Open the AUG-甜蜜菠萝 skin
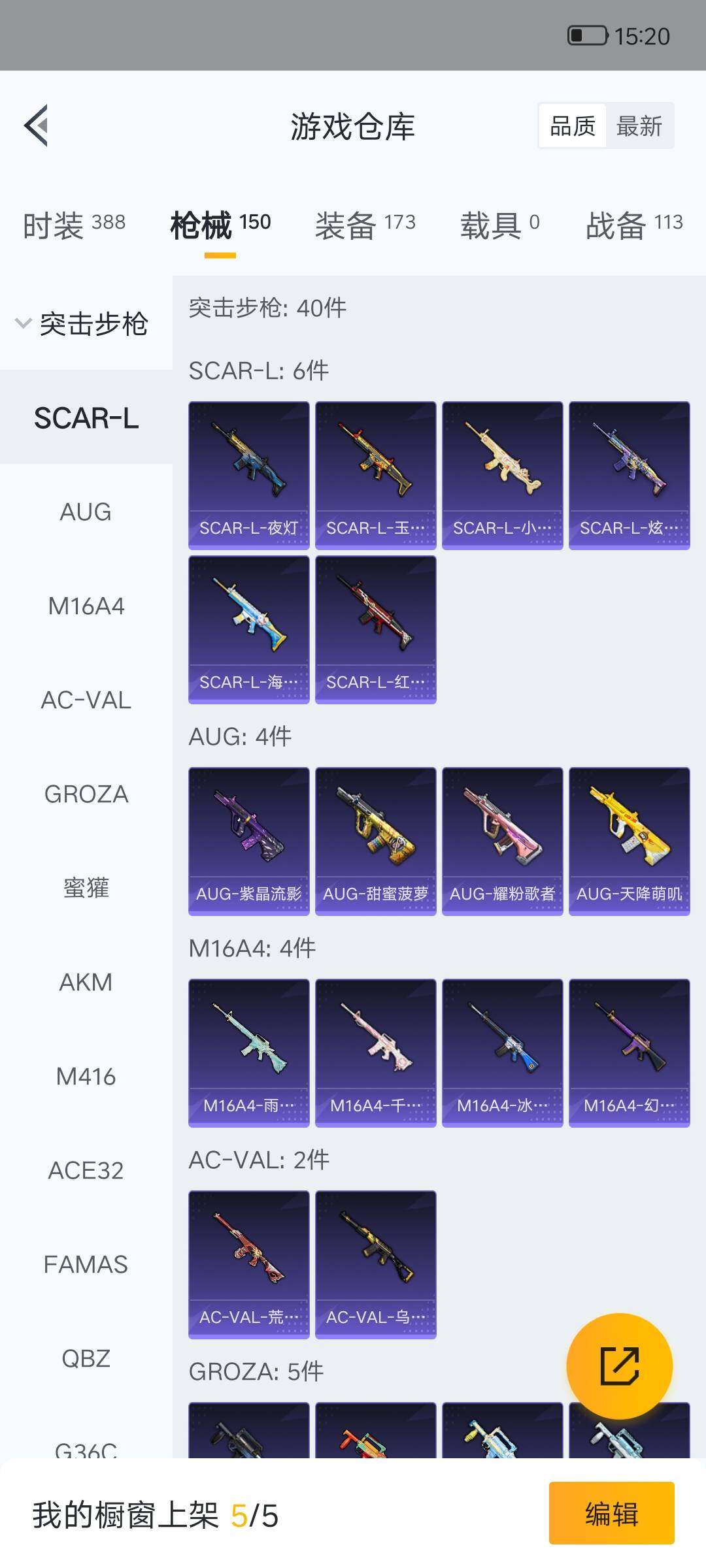The height and width of the screenshot is (1568, 706). [x=375, y=841]
